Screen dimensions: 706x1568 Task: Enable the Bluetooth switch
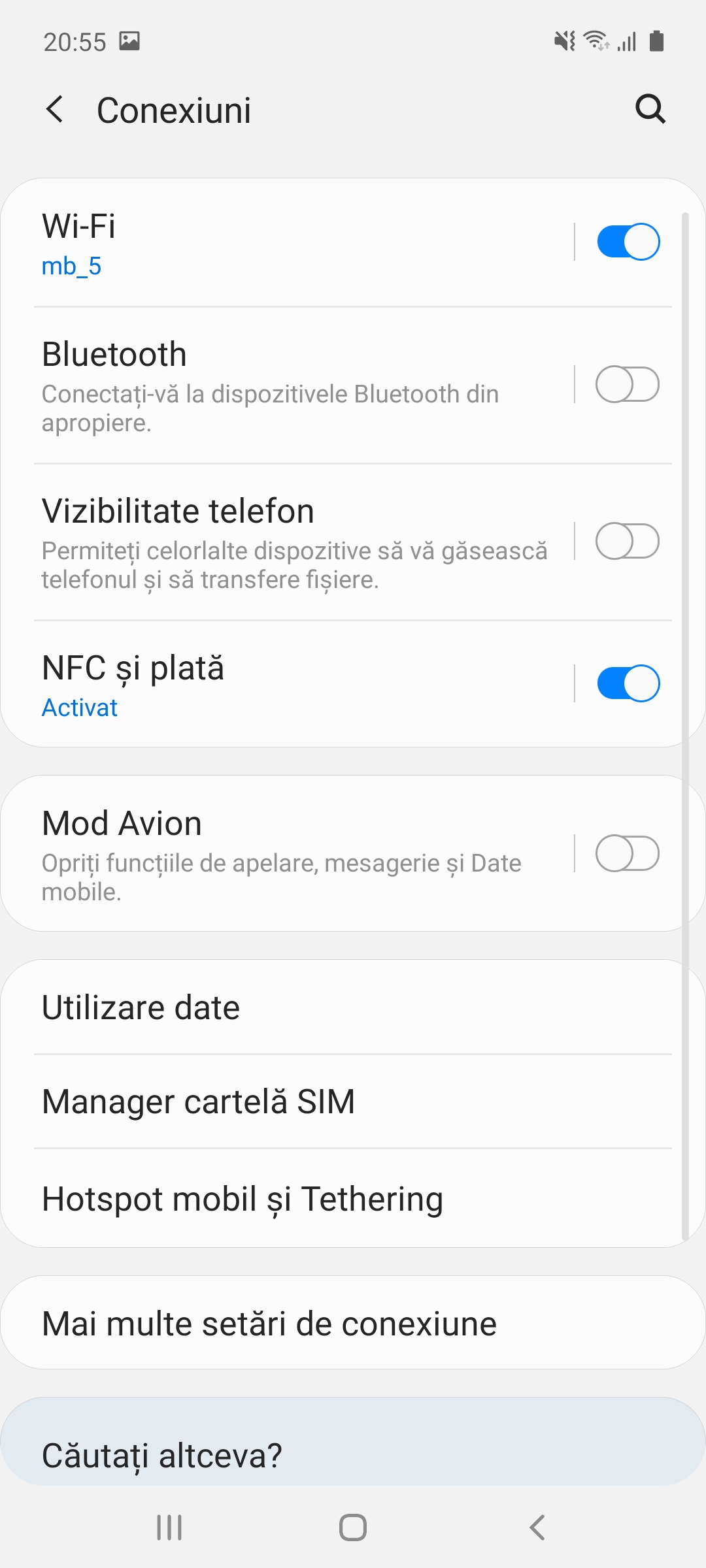[628, 384]
